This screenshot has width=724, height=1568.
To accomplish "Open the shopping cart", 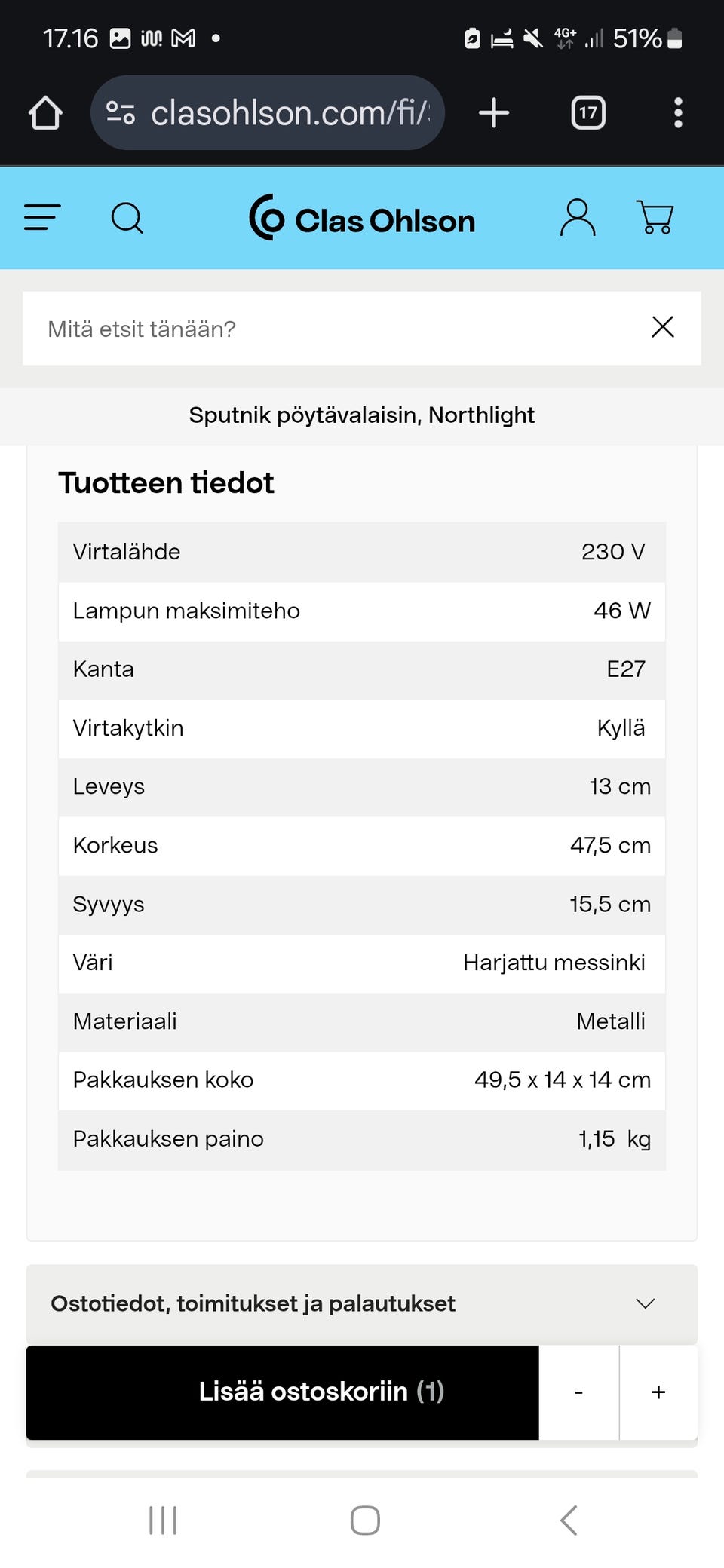I will click(655, 218).
